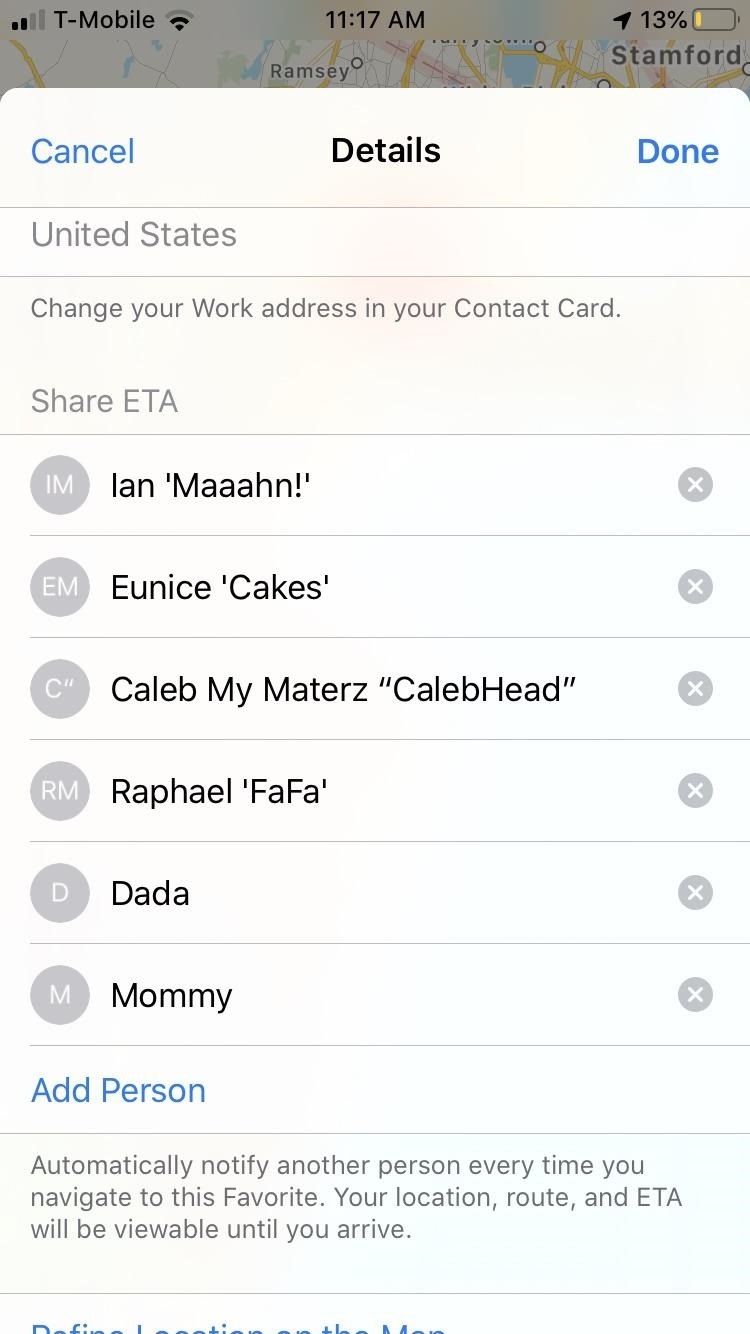Remove Dada from Share ETA

695,892
